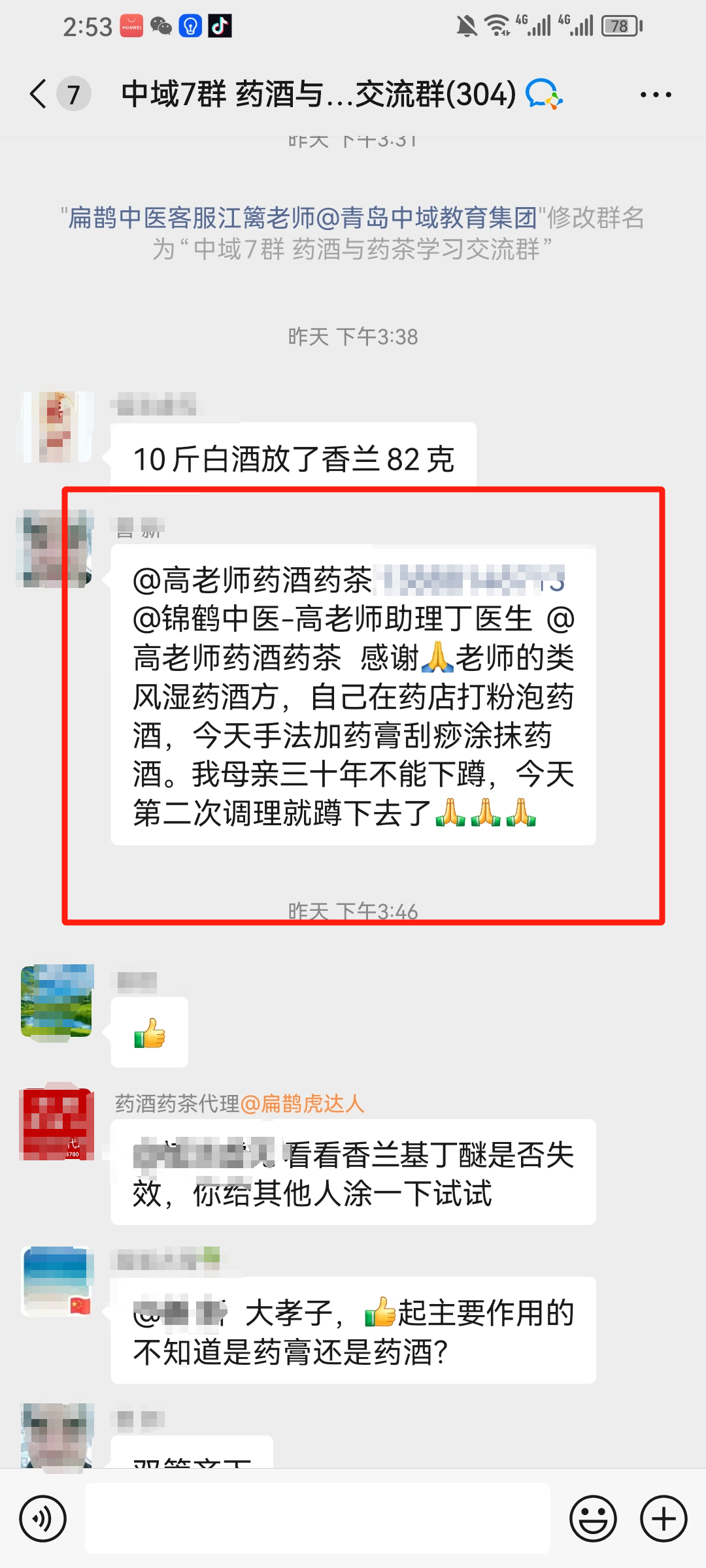706x1568 pixels.
Task: Open the 扁鹊中医客服江篱老师 name link
Action: pyautogui.click(x=303, y=218)
